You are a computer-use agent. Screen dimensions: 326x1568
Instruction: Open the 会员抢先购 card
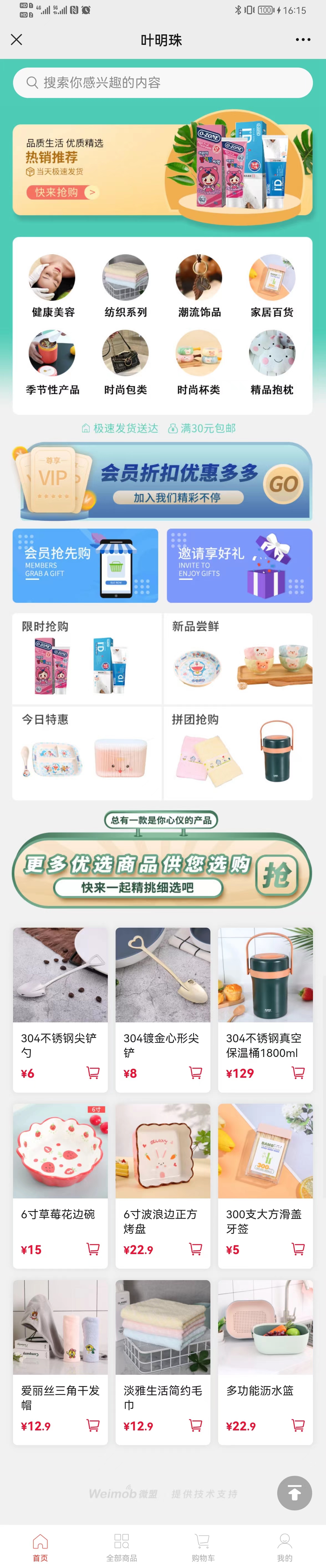click(x=85, y=566)
